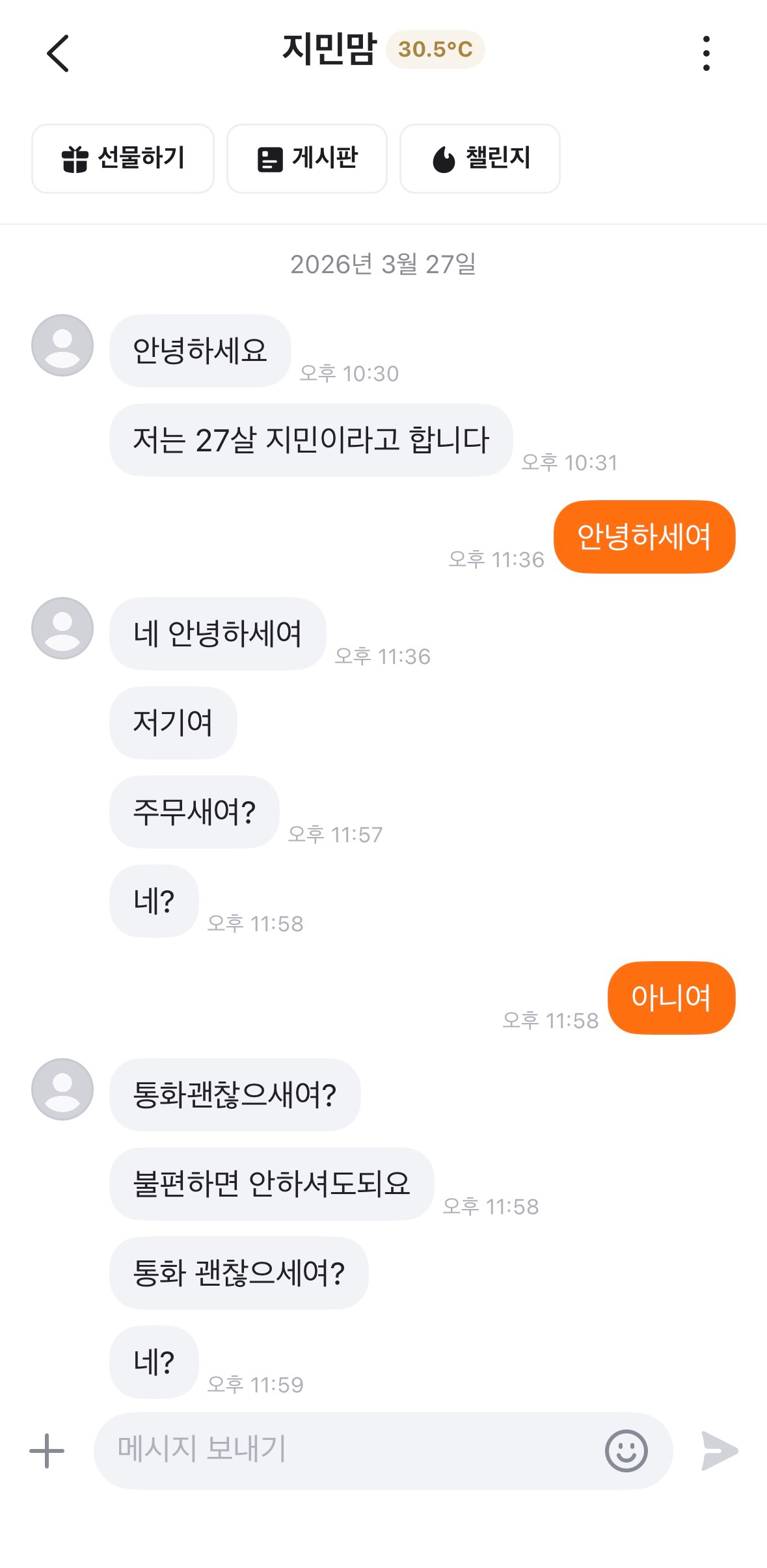Open the 선물하기 gift icon

click(75, 158)
